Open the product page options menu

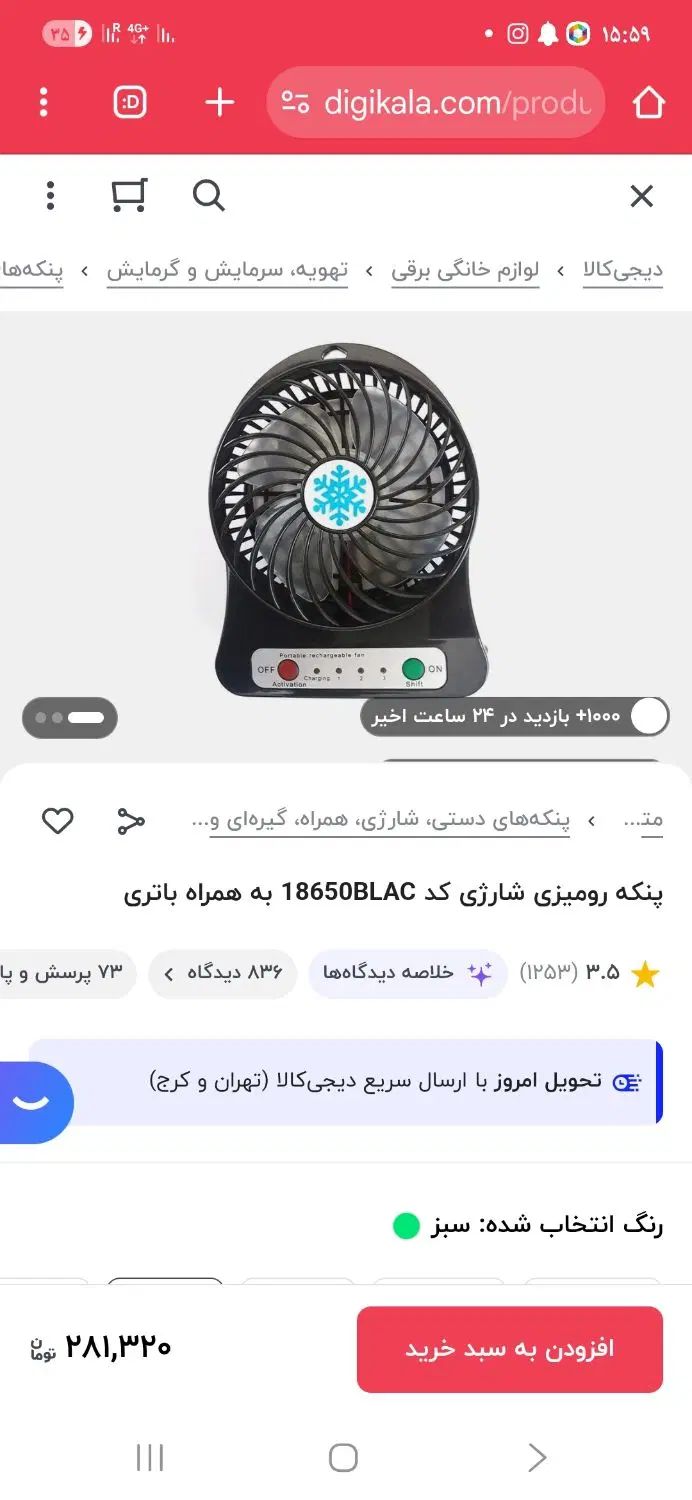pos(50,196)
